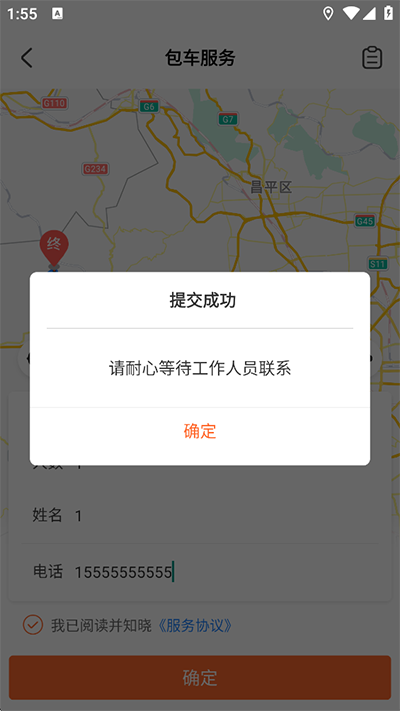Go back using the top-left arrow
This screenshot has width=400, height=711.
(27, 58)
